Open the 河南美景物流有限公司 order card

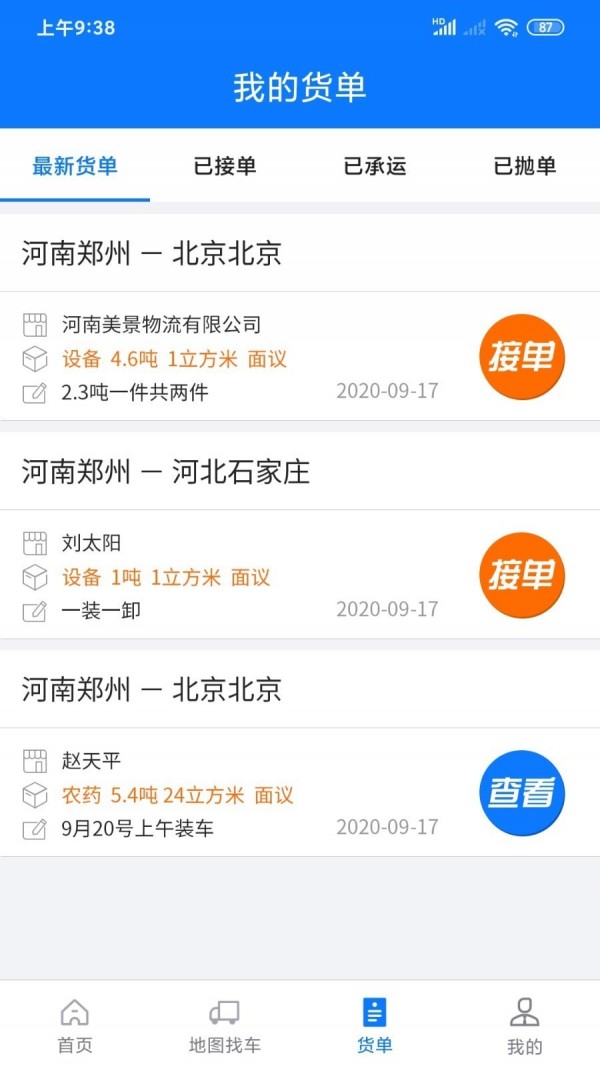(240, 357)
